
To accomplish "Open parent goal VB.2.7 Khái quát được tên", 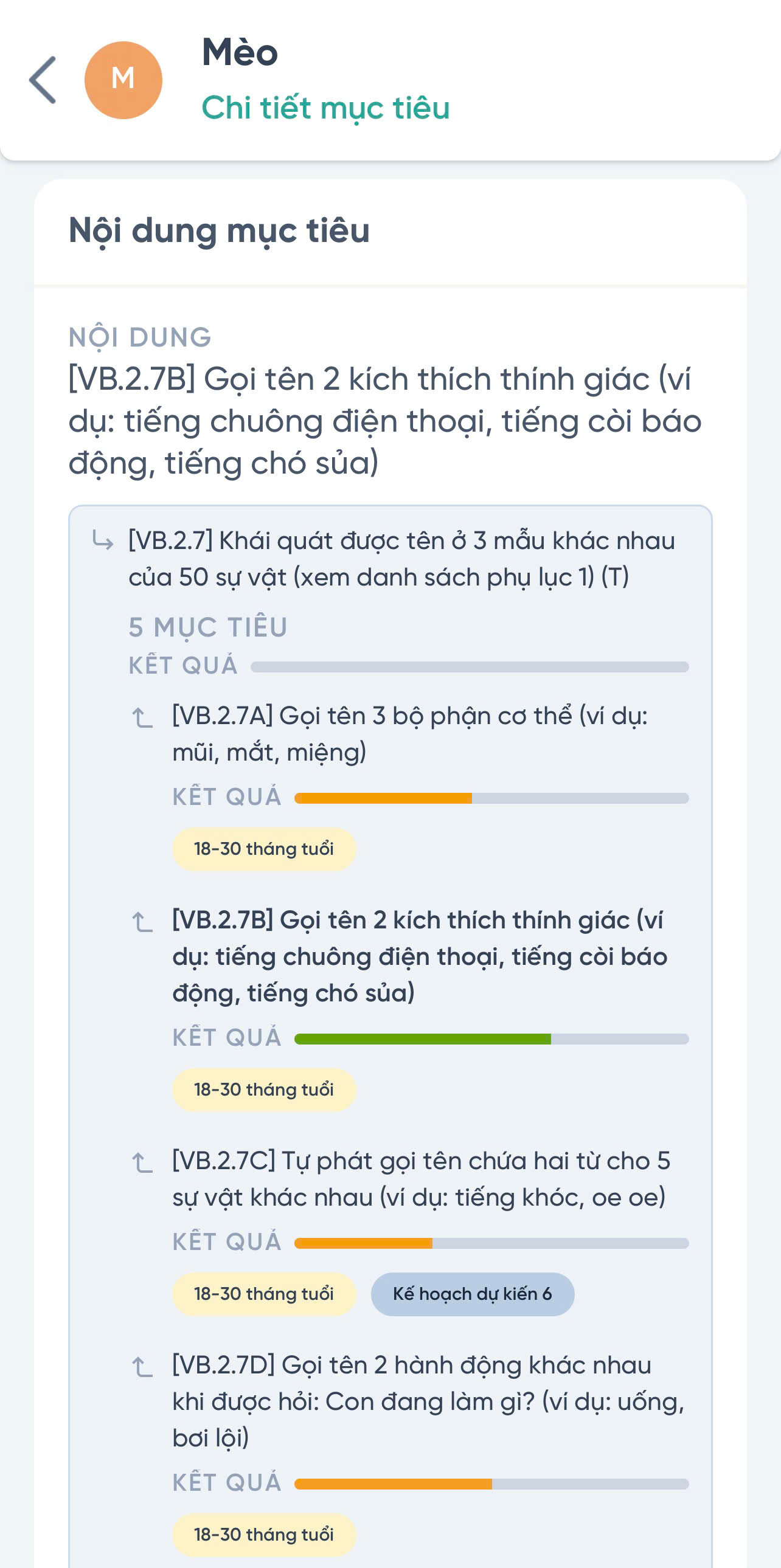I will pos(402,558).
